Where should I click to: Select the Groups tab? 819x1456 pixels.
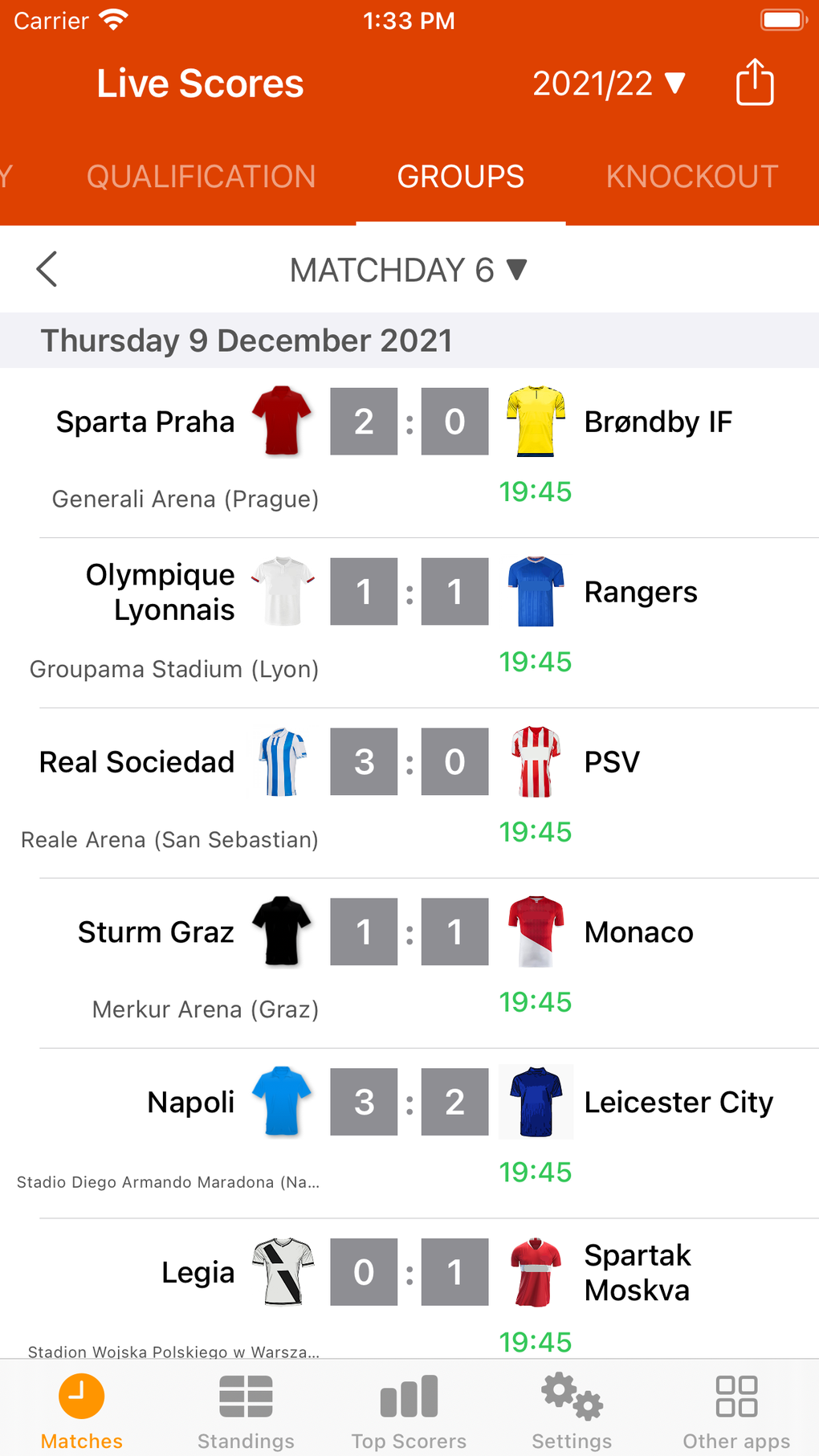point(460,177)
